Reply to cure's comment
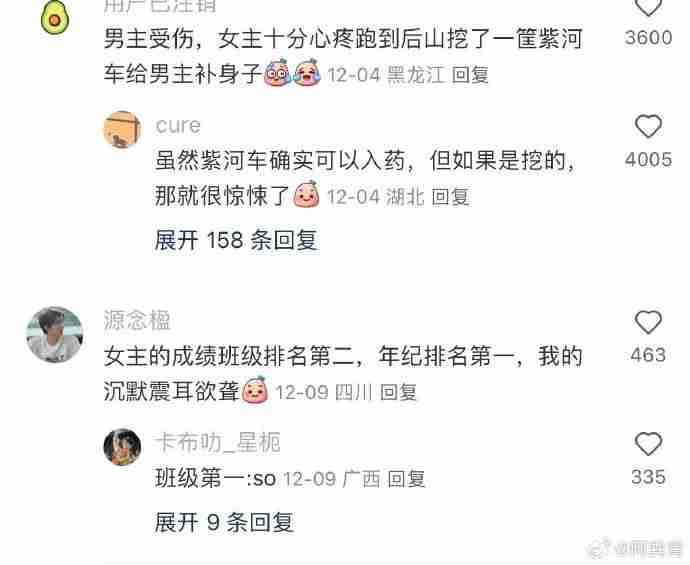690x565 pixels. (x=449, y=197)
